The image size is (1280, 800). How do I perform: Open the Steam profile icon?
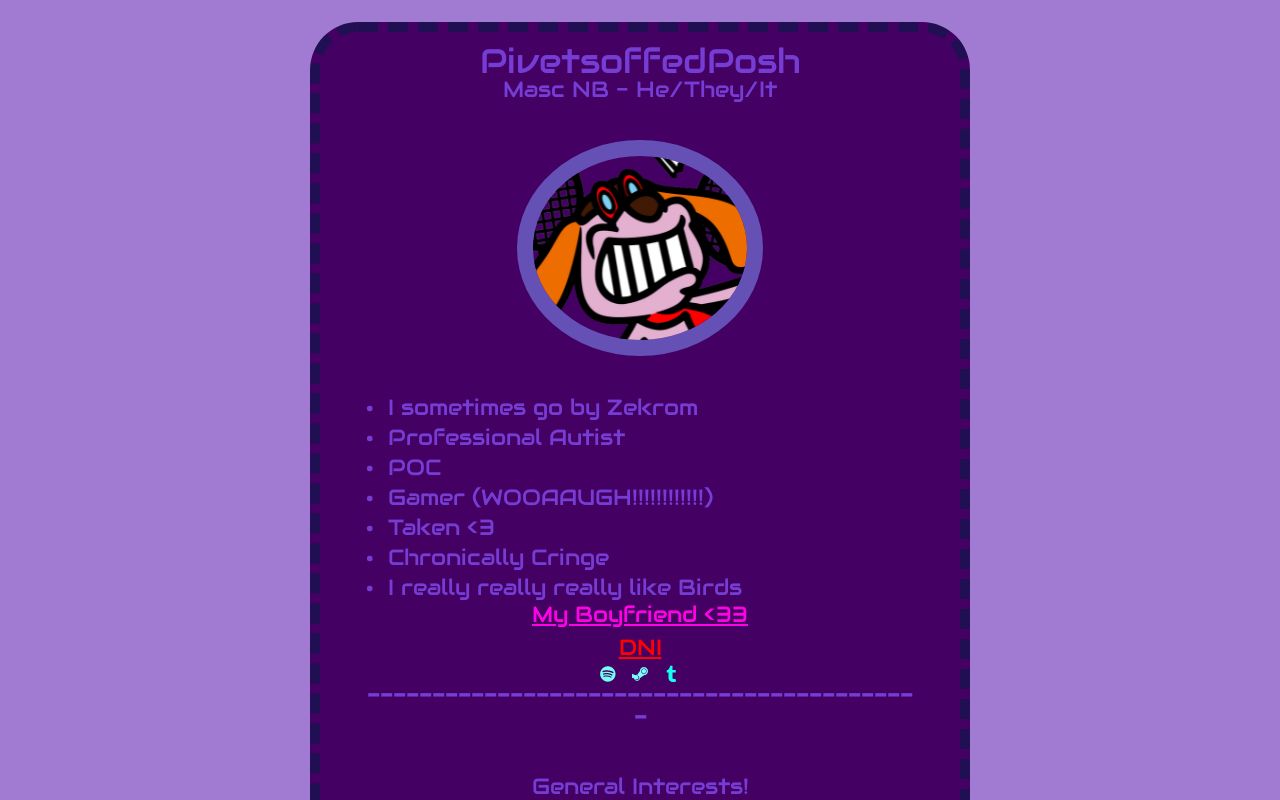pyautogui.click(x=640, y=674)
